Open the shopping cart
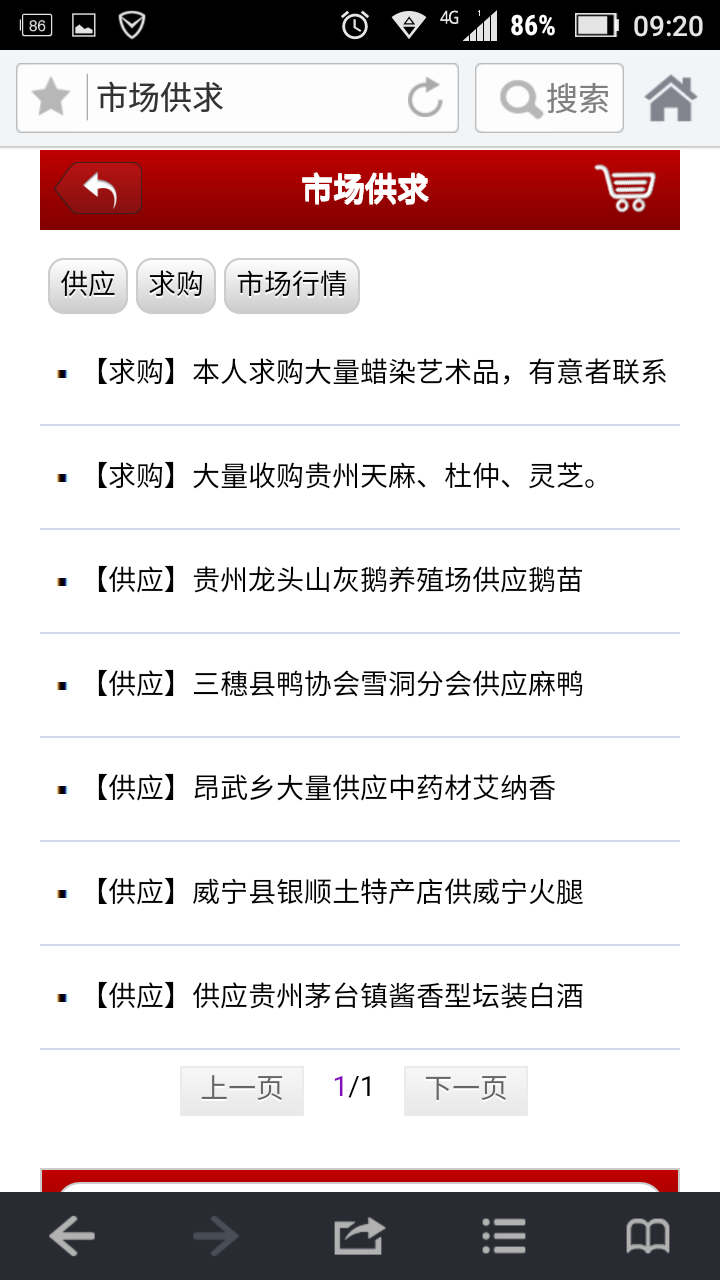 [626, 188]
